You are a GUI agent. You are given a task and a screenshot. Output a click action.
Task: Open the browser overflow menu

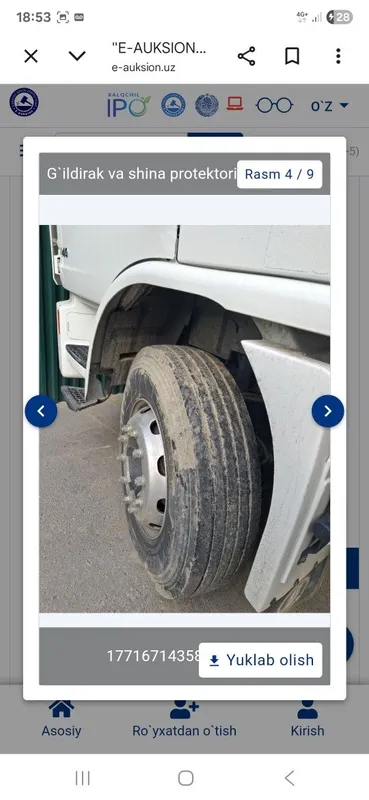[338, 56]
